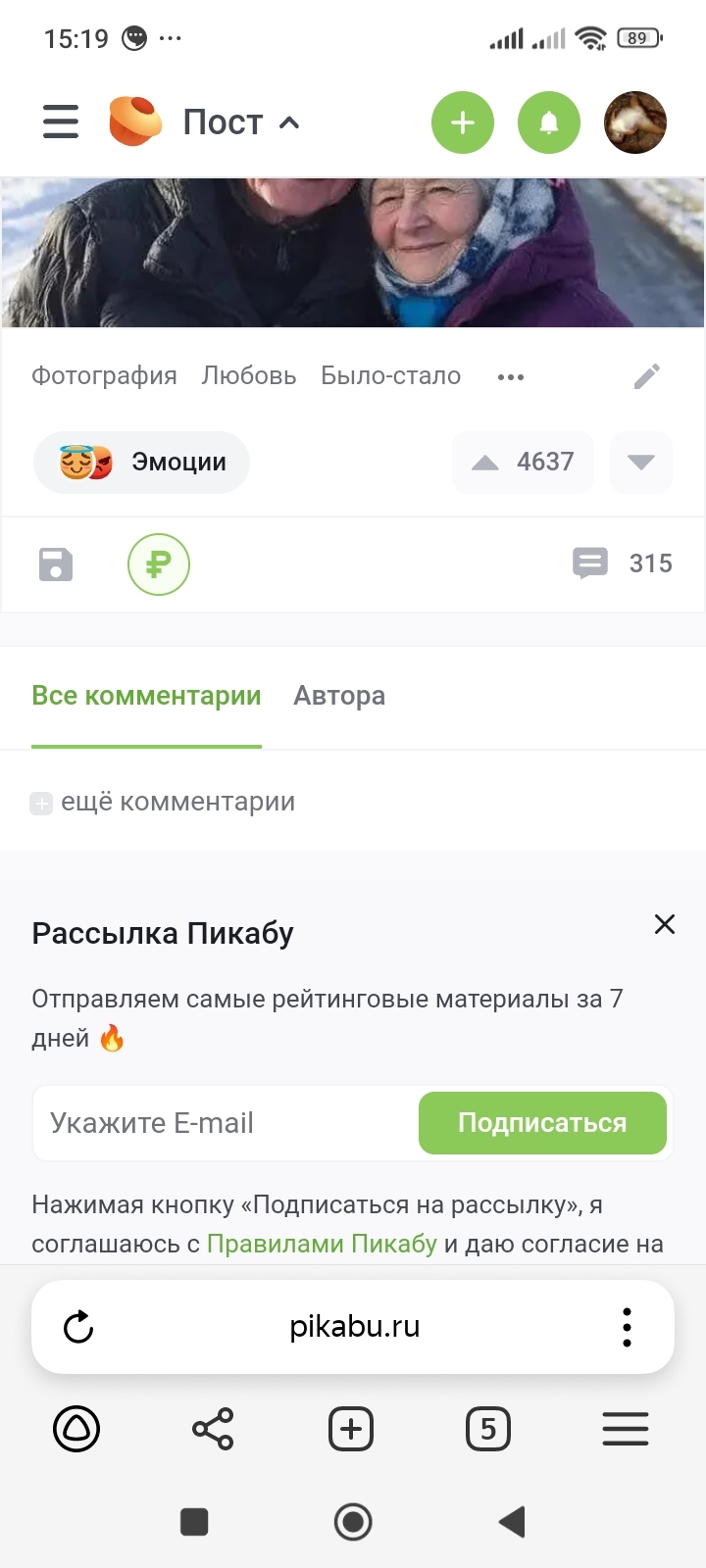
Task: Open the 315 comments
Action: pos(623,563)
